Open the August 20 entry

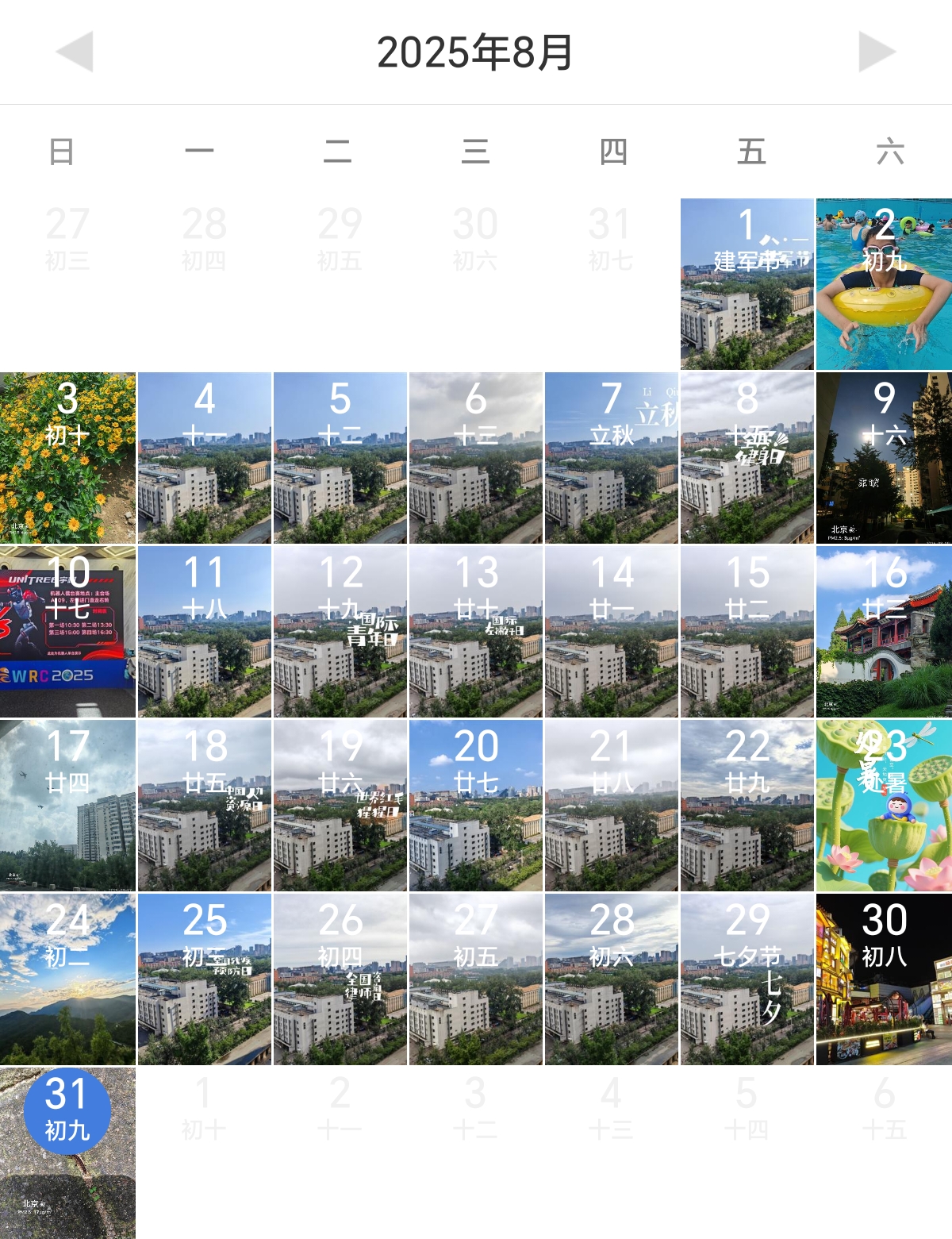pyautogui.click(x=476, y=806)
